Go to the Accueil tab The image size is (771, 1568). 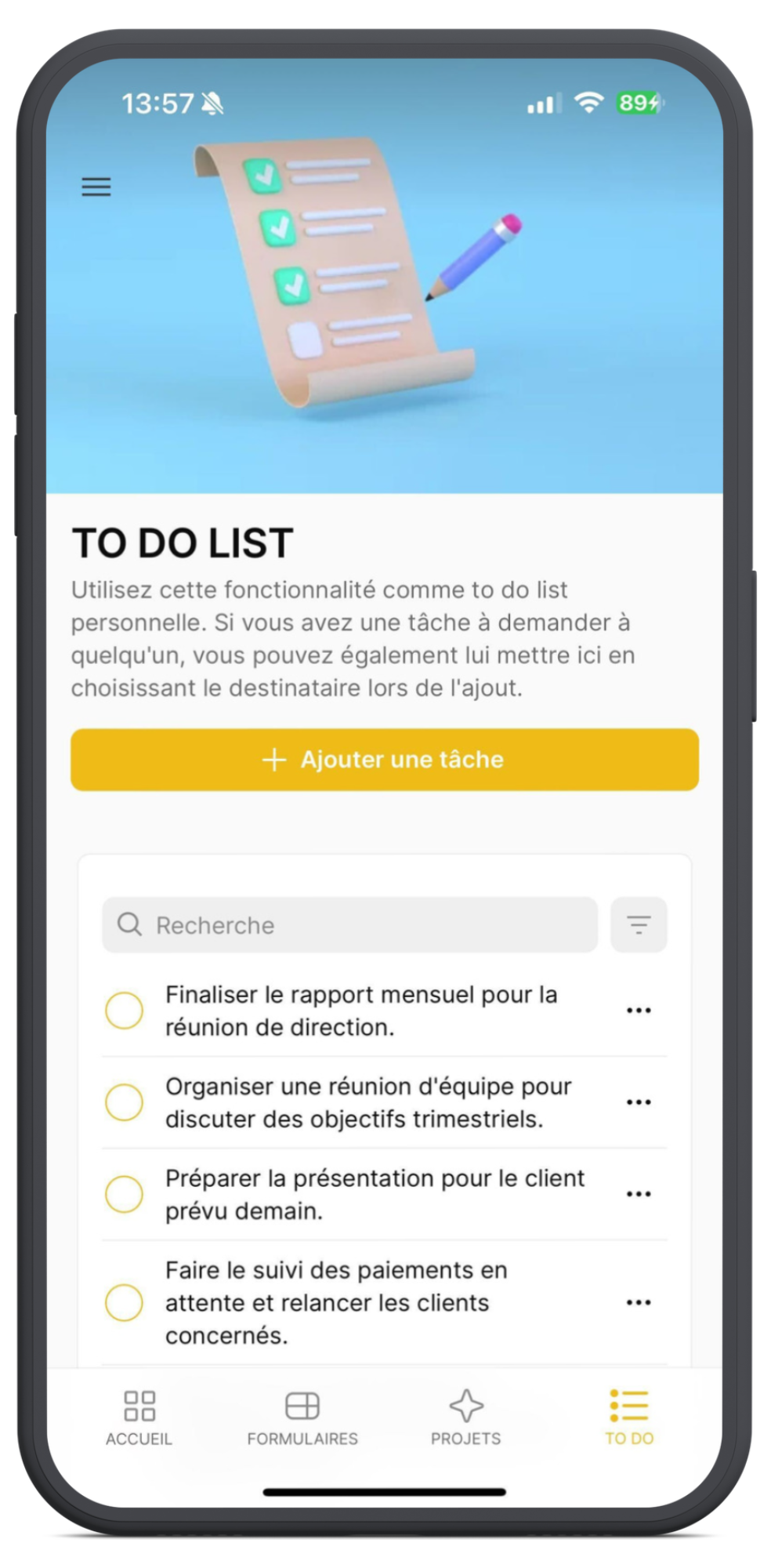pyautogui.click(x=139, y=1417)
